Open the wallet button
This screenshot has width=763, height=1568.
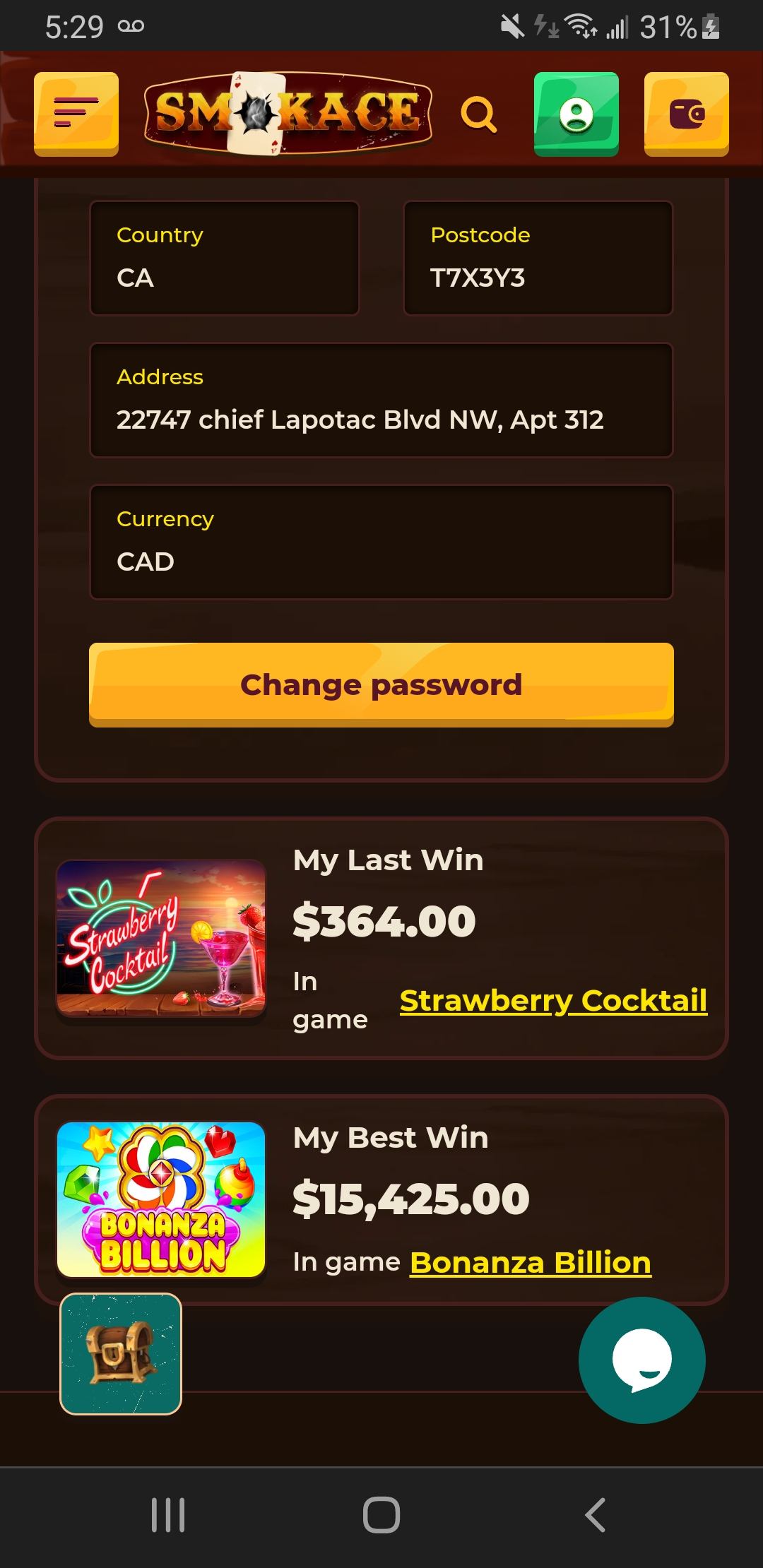click(686, 114)
